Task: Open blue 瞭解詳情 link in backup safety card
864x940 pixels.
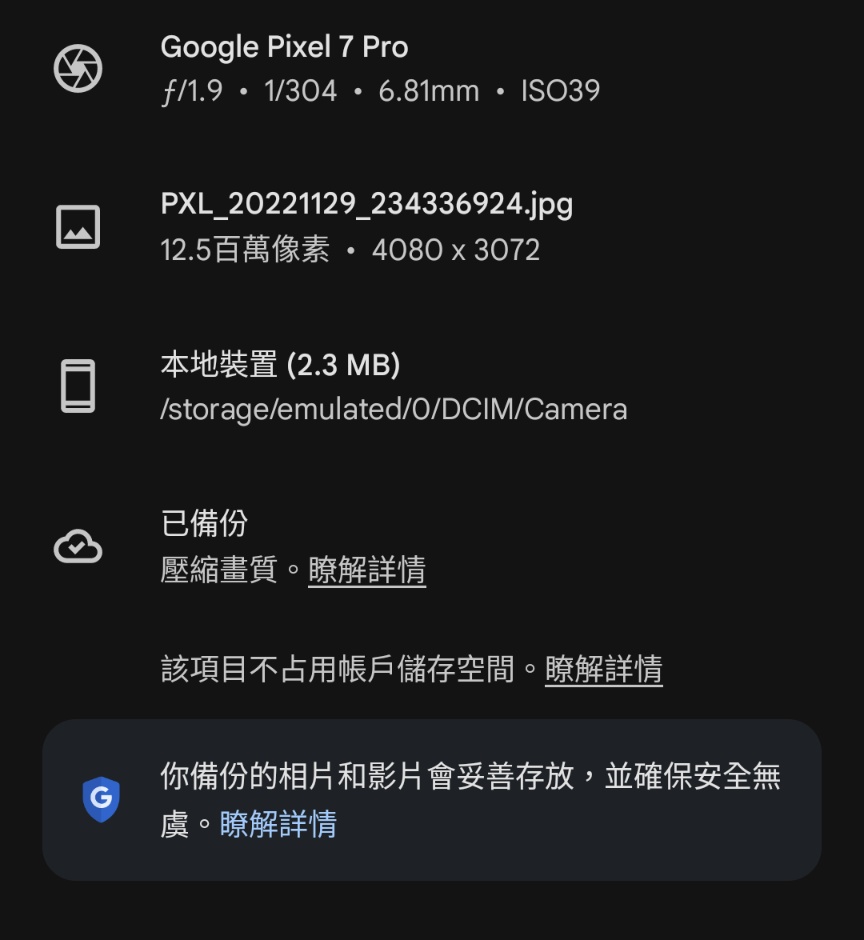Action: coord(278,825)
